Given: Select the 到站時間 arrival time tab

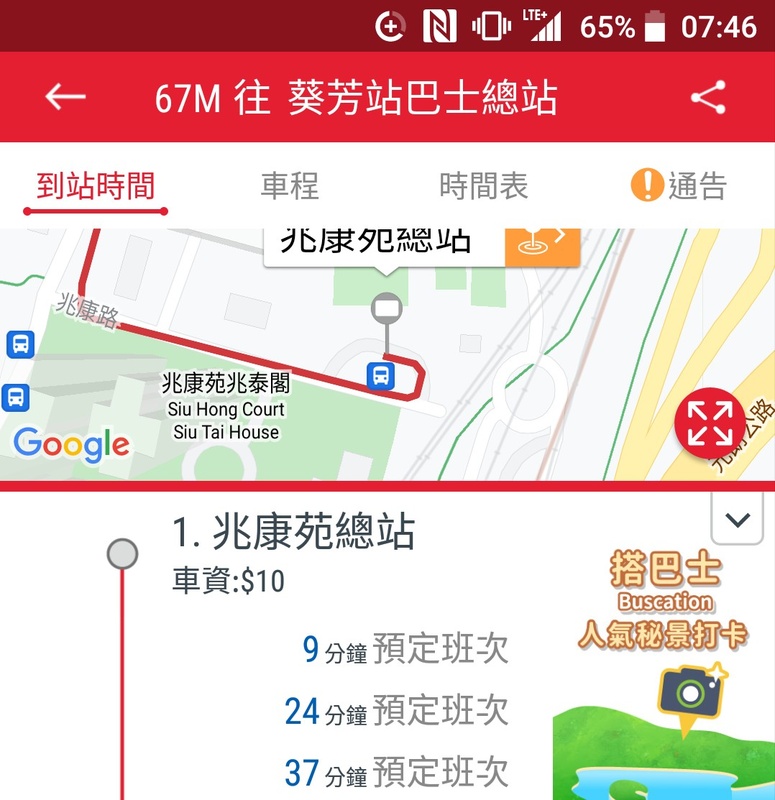Looking at the screenshot, I should click(96, 186).
